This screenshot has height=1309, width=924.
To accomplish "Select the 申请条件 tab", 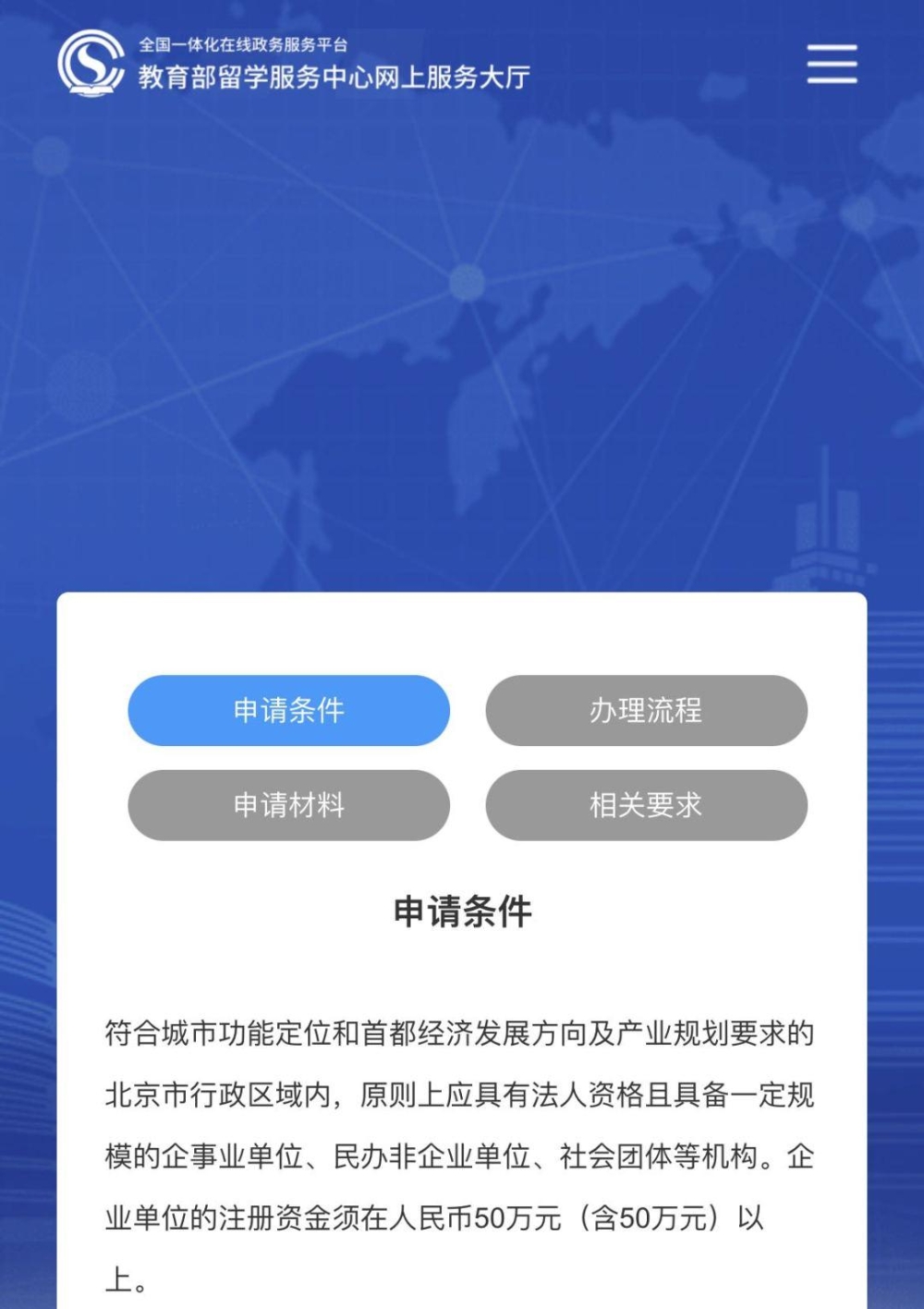I will (x=288, y=710).
